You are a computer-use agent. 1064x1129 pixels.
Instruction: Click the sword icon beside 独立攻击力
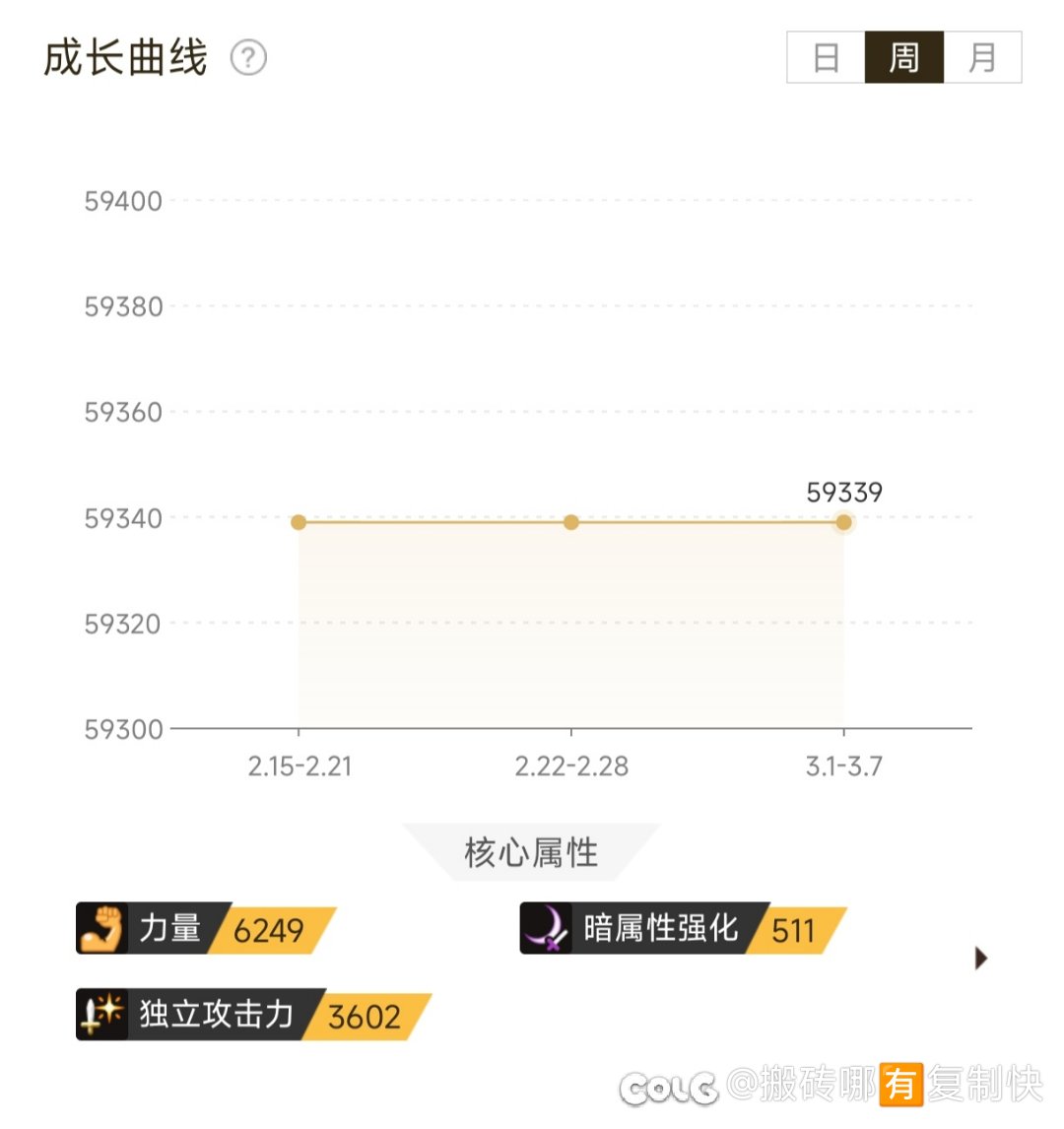coord(99,1015)
